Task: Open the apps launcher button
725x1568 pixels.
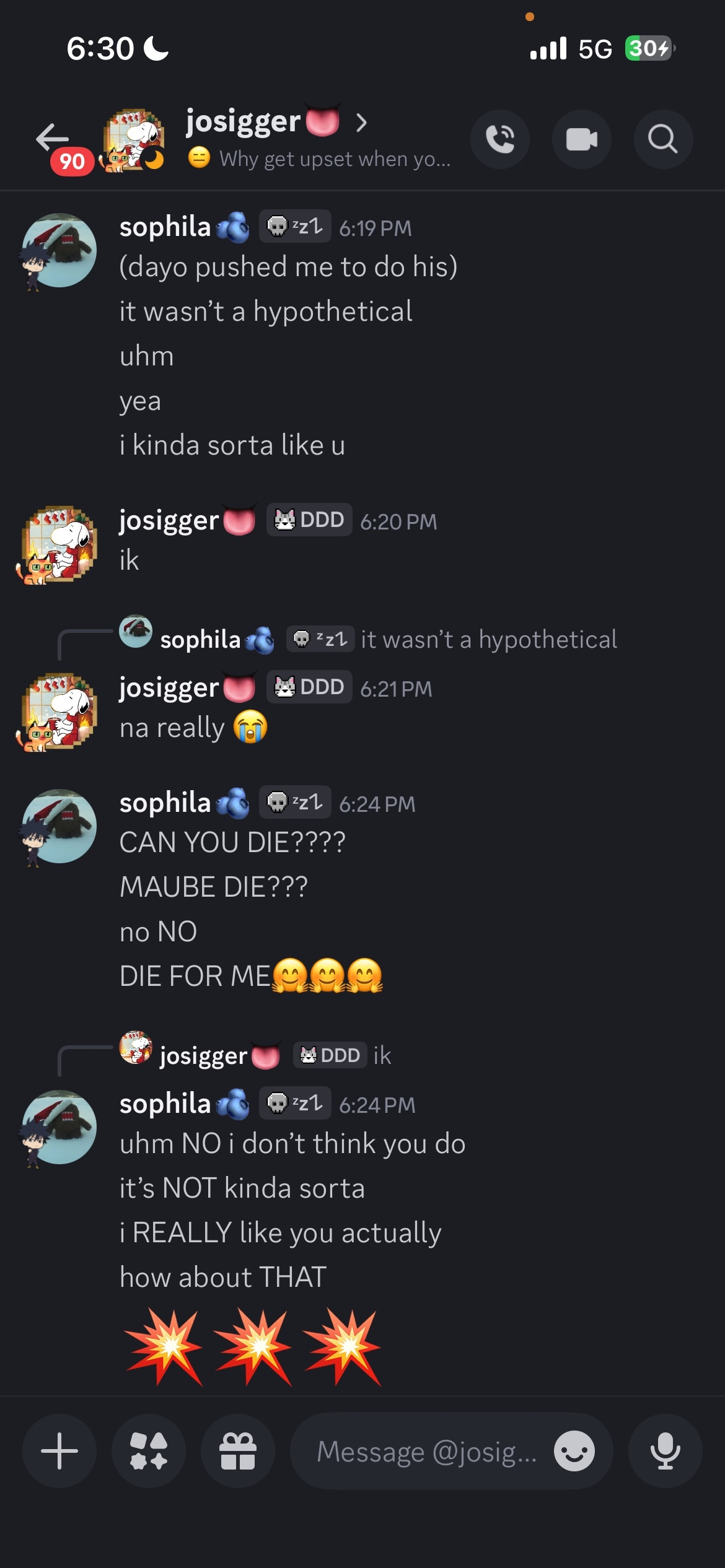Action: click(x=149, y=1451)
